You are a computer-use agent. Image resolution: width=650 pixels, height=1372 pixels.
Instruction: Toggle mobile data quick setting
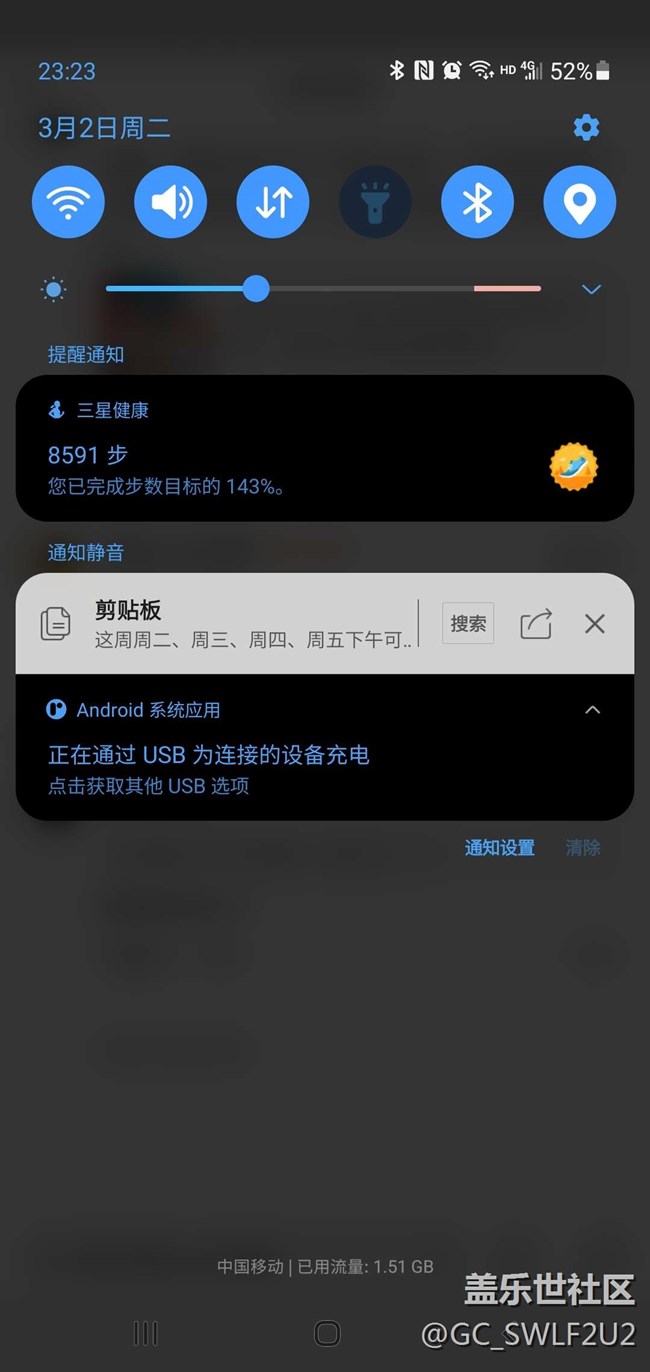pos(273,202)
